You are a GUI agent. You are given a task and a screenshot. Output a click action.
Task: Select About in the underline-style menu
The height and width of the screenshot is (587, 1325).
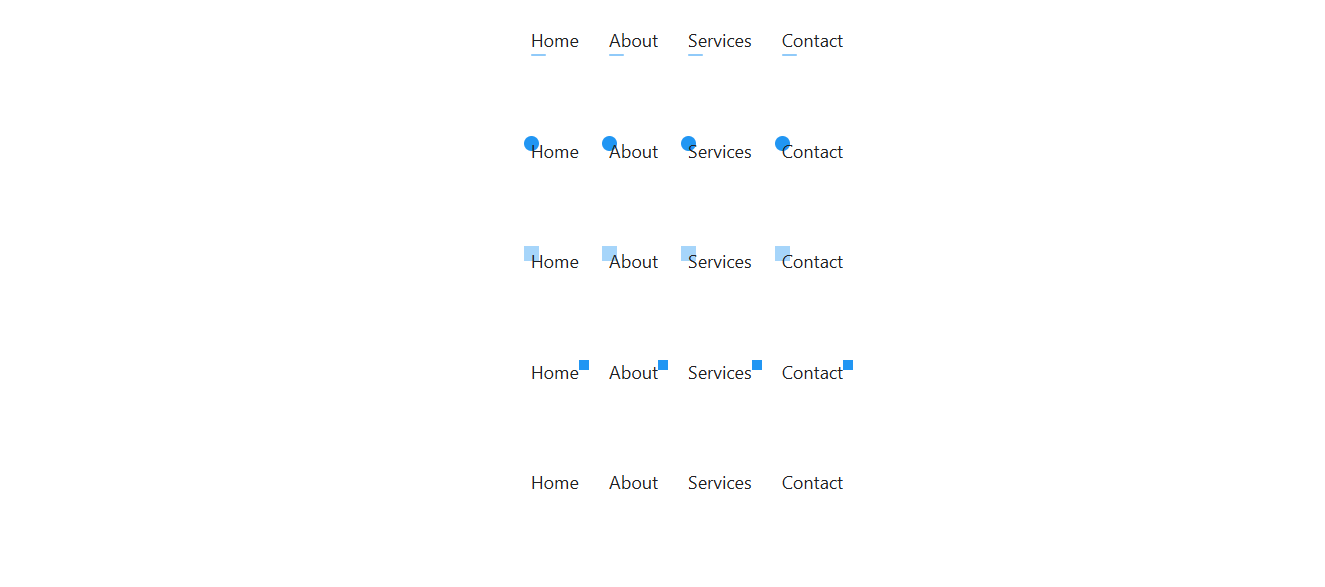[x=633, y=41]
